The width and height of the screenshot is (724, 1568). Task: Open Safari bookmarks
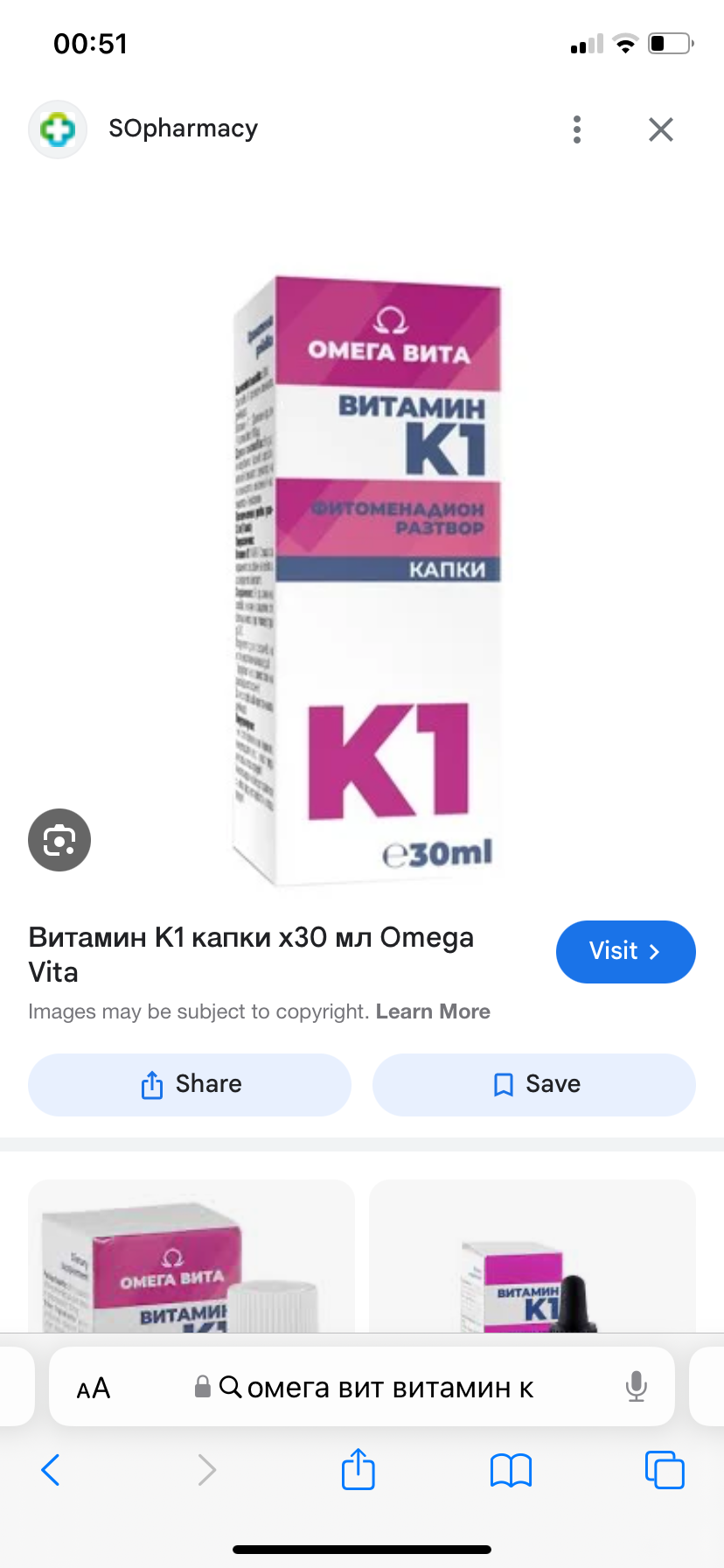click(x=511, y=1470)
